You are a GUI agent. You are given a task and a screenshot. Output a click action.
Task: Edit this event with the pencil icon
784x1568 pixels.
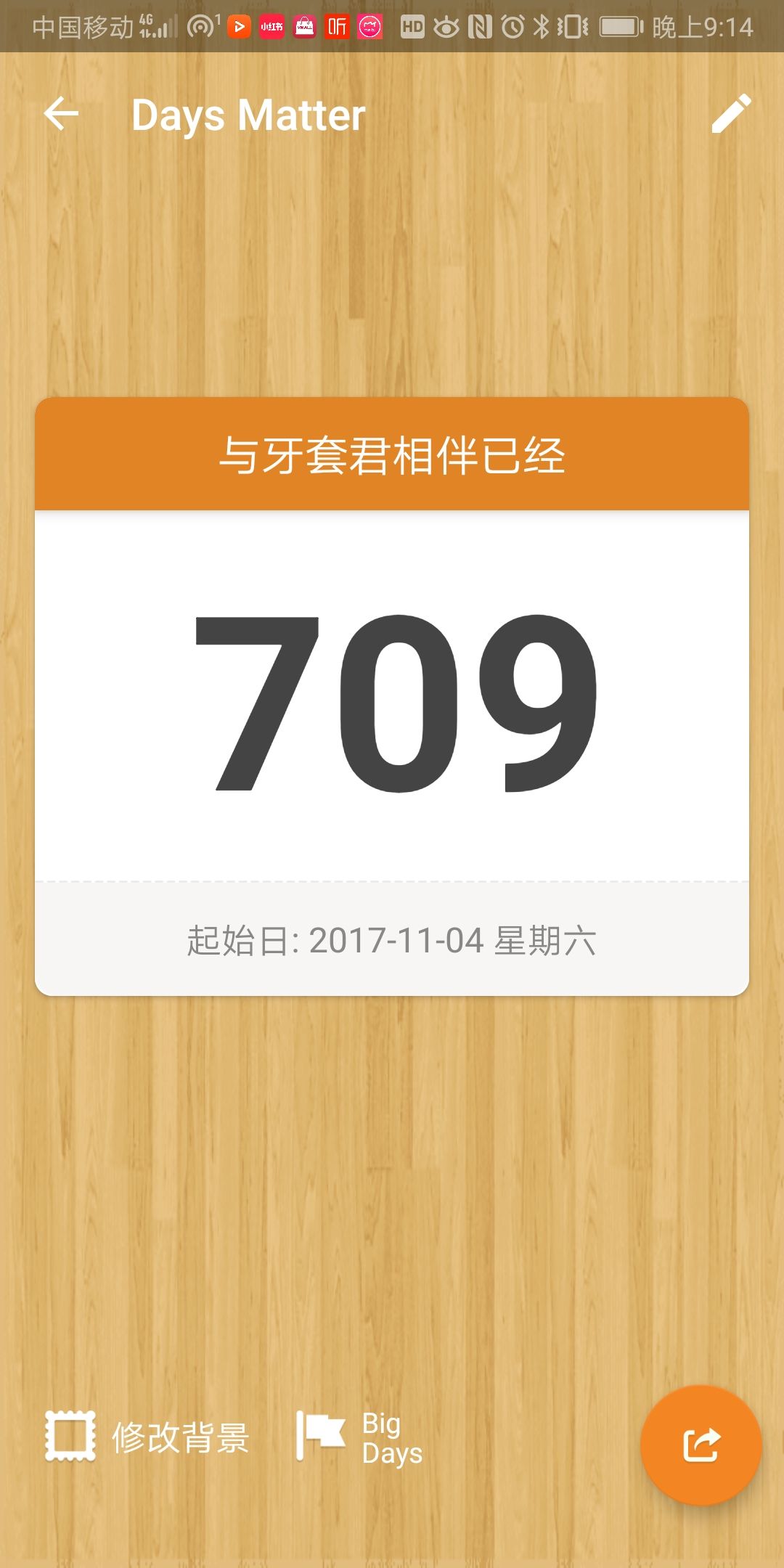tap(731, 114)
